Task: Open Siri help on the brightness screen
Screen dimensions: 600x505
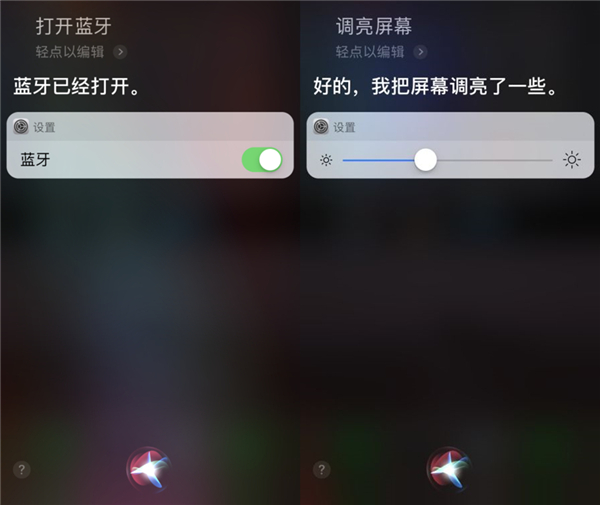Action: 322,469
